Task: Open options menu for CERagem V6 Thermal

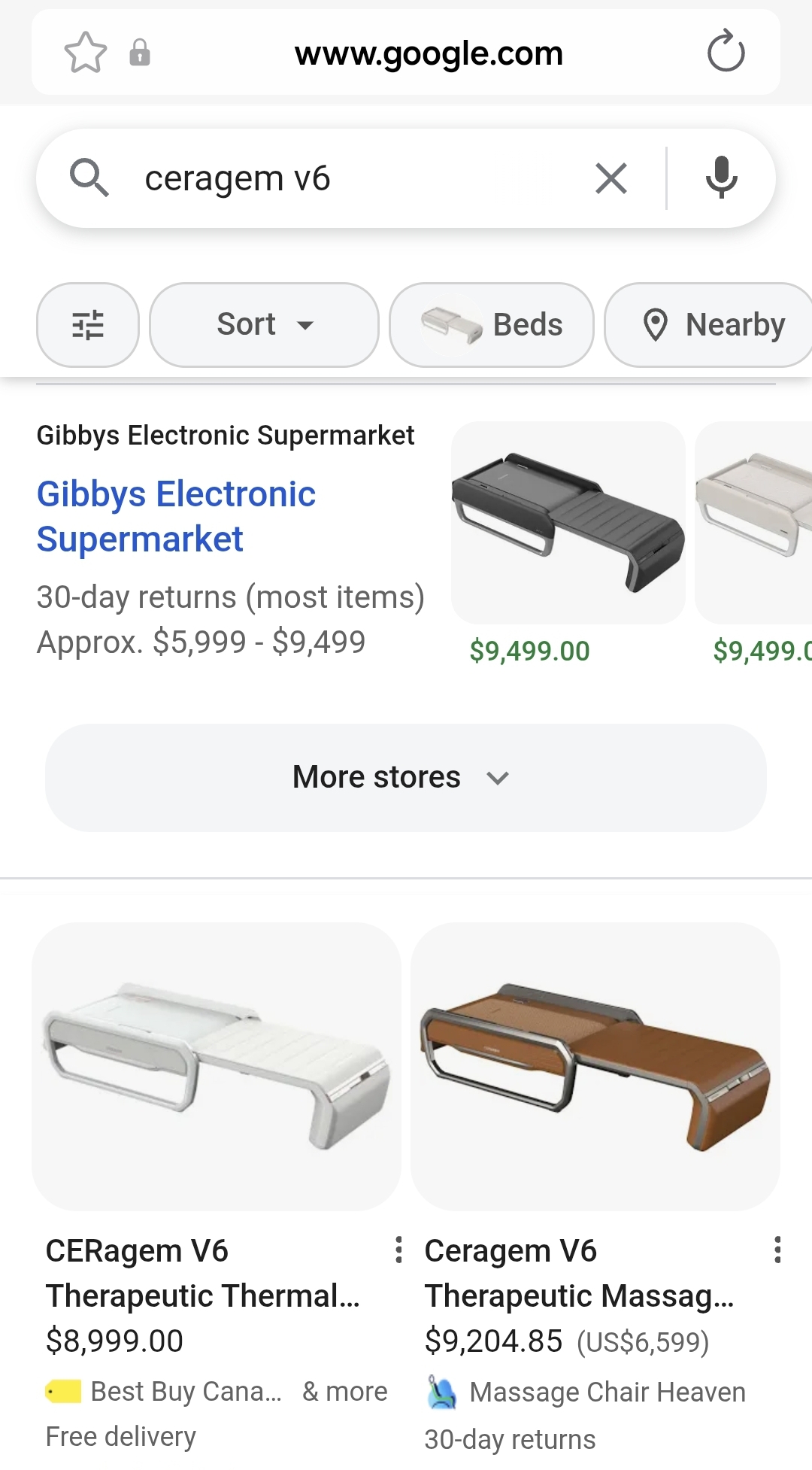Action: click(398, 1250)
